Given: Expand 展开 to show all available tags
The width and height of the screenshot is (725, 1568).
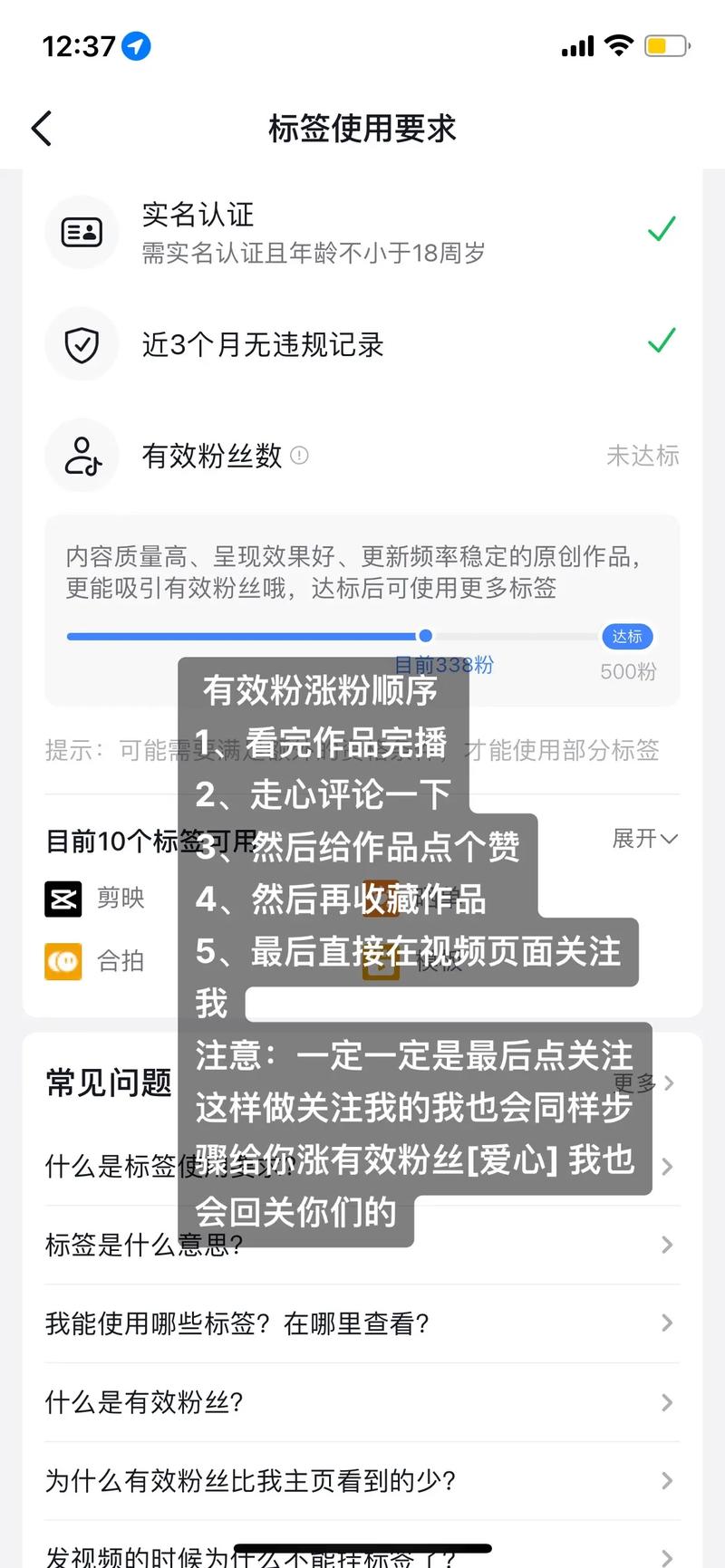Looking at the screenshot, I should coord(645,840).
